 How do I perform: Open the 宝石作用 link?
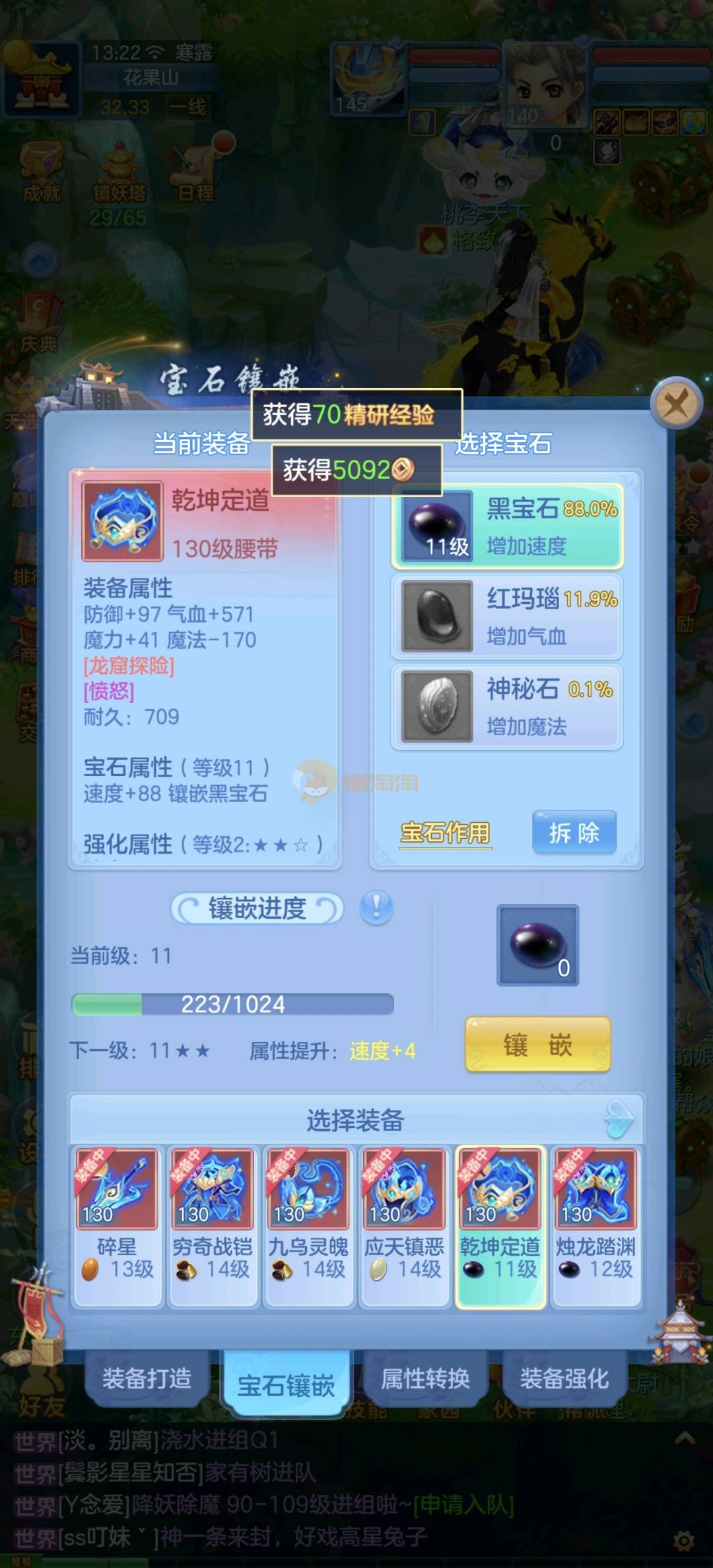point(446,833)
